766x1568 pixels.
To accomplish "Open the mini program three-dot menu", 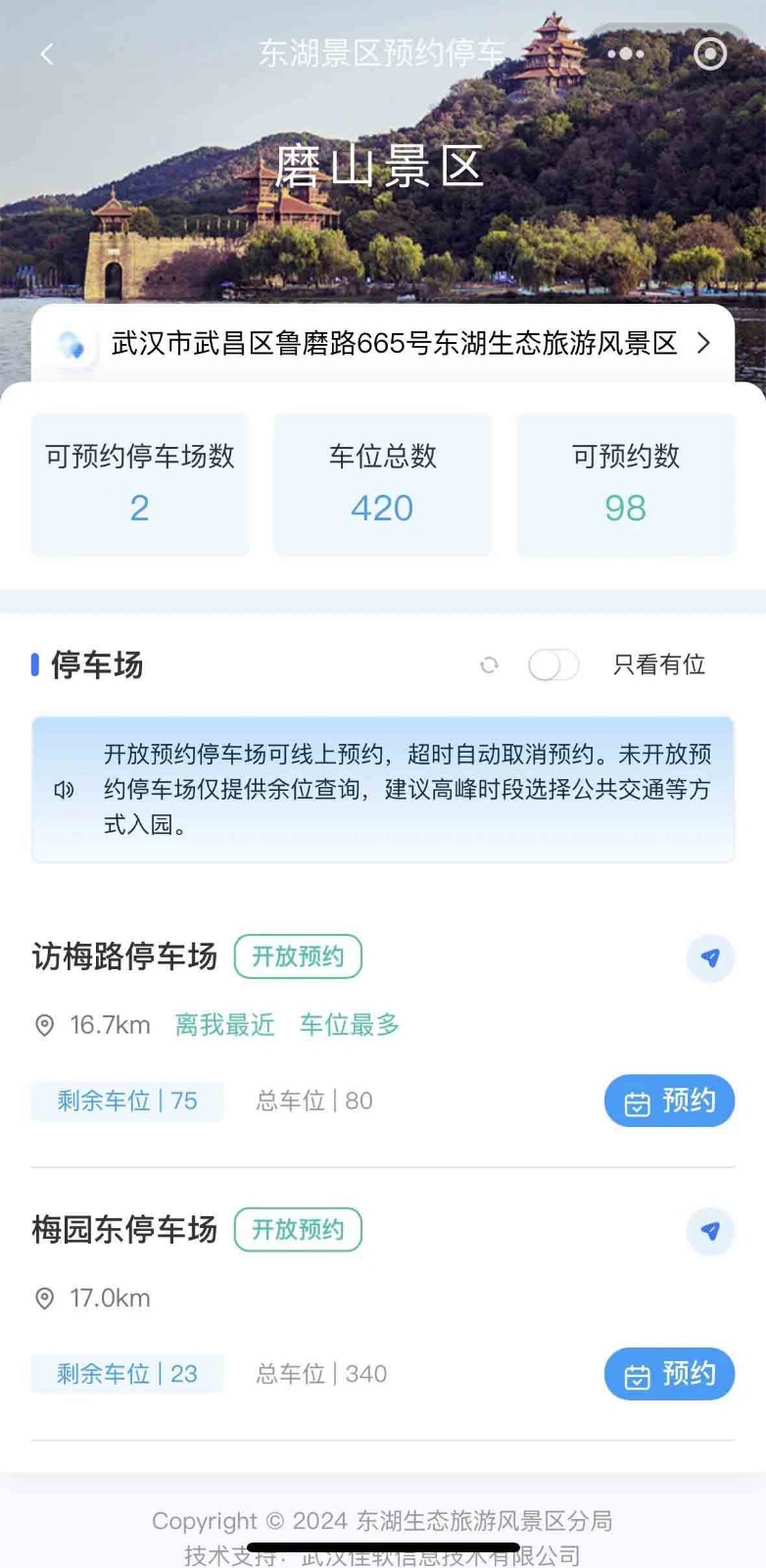I will (626, 54).
